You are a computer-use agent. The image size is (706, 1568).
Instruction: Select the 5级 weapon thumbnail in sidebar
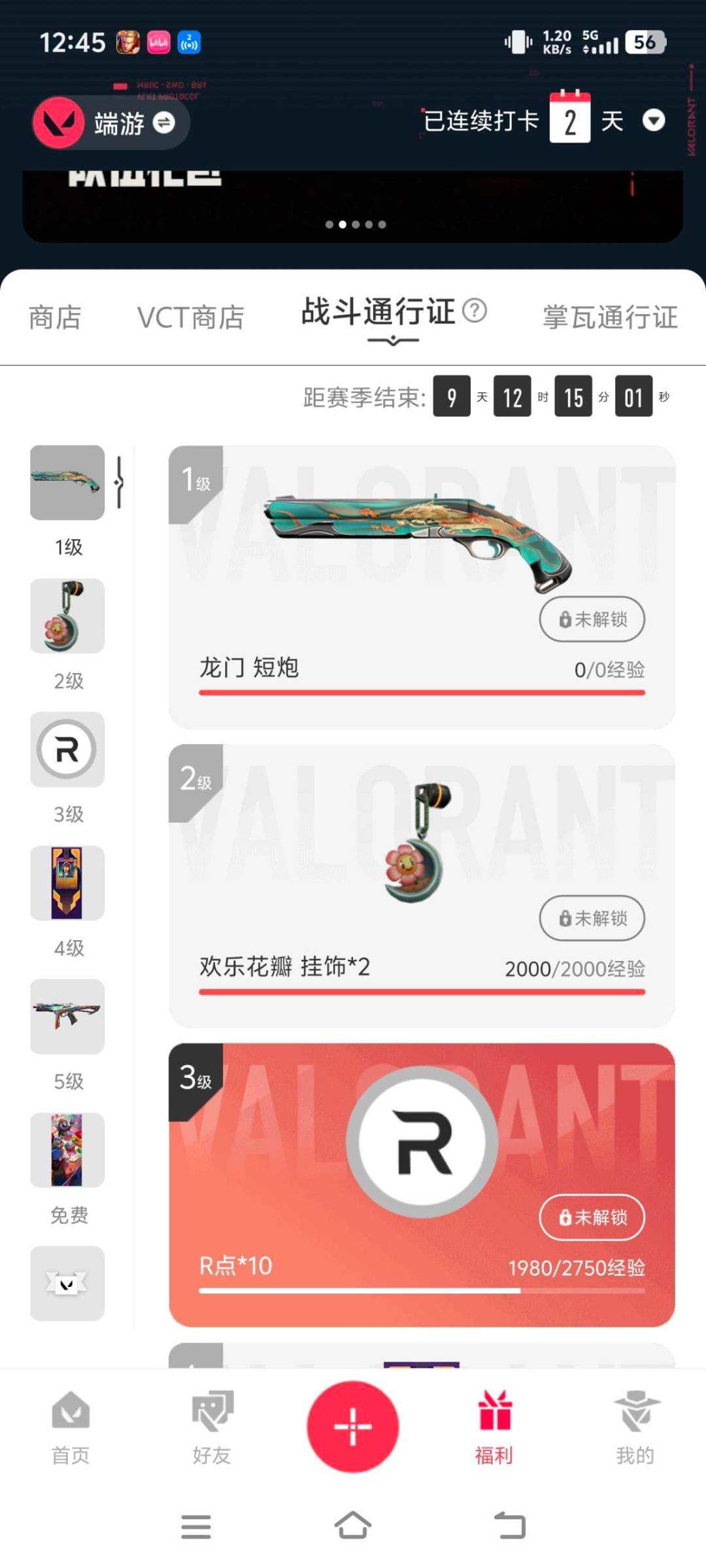[67, 1017]
